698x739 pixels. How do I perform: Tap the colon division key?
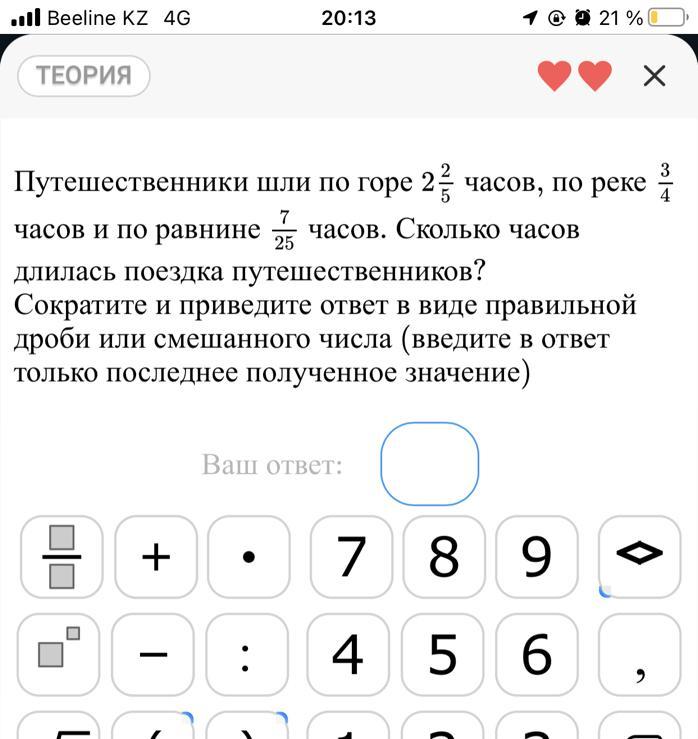click(247, 654)
